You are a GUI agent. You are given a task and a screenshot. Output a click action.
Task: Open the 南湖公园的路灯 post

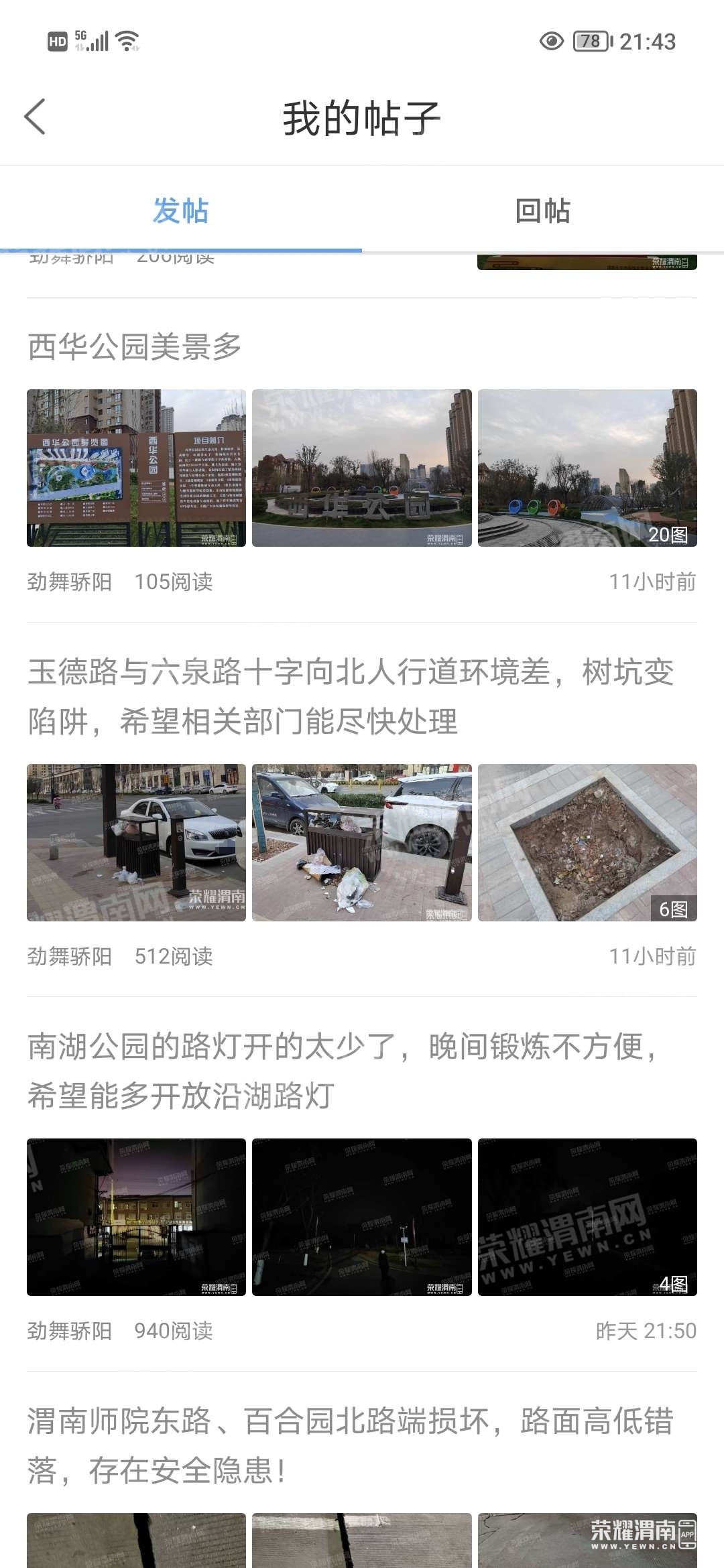[x=342, y=1071]
